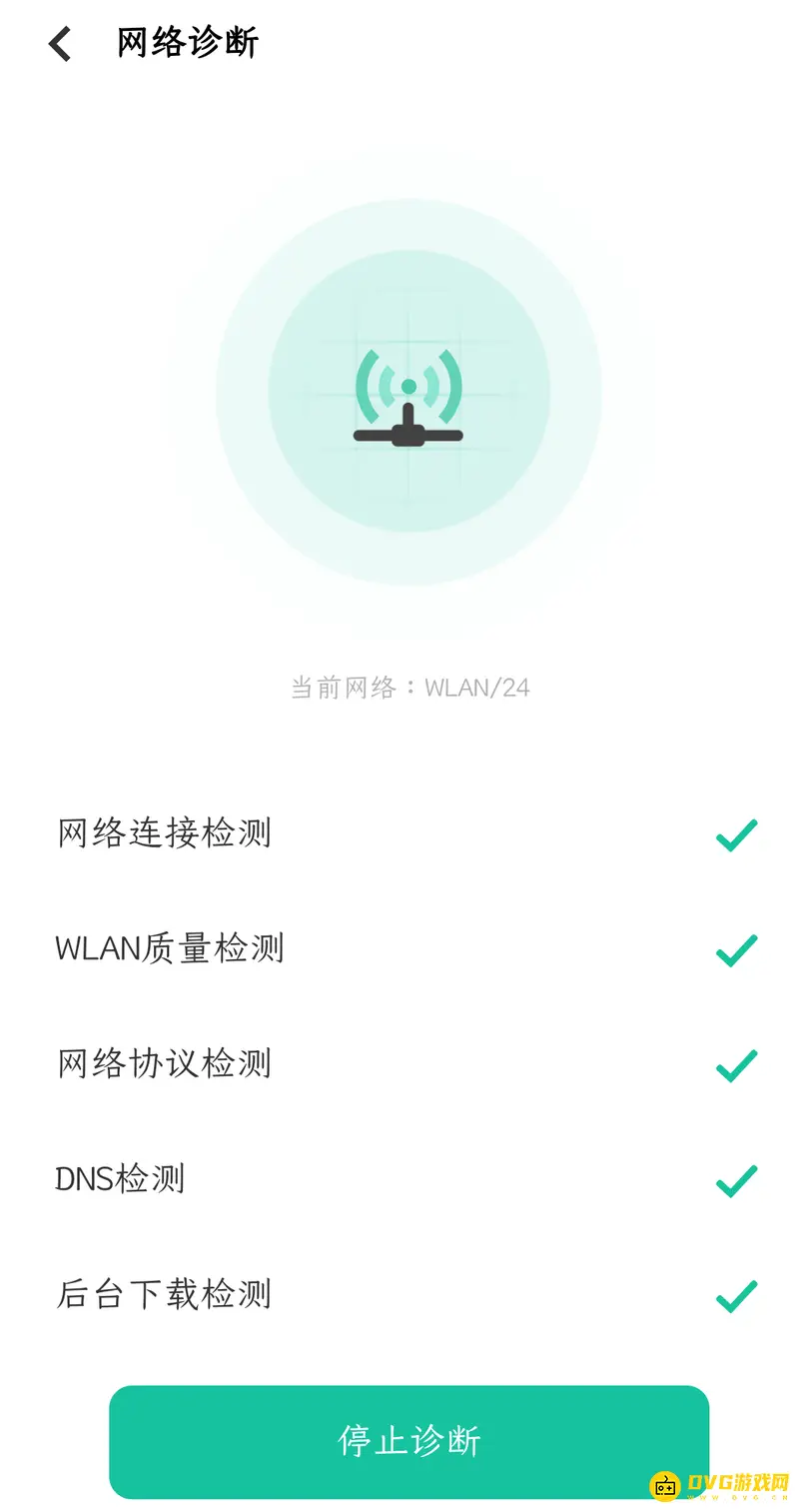Tap the back arrow on the title bar
The height and width of the screenshot is (1512, 799).
(58, 42)
